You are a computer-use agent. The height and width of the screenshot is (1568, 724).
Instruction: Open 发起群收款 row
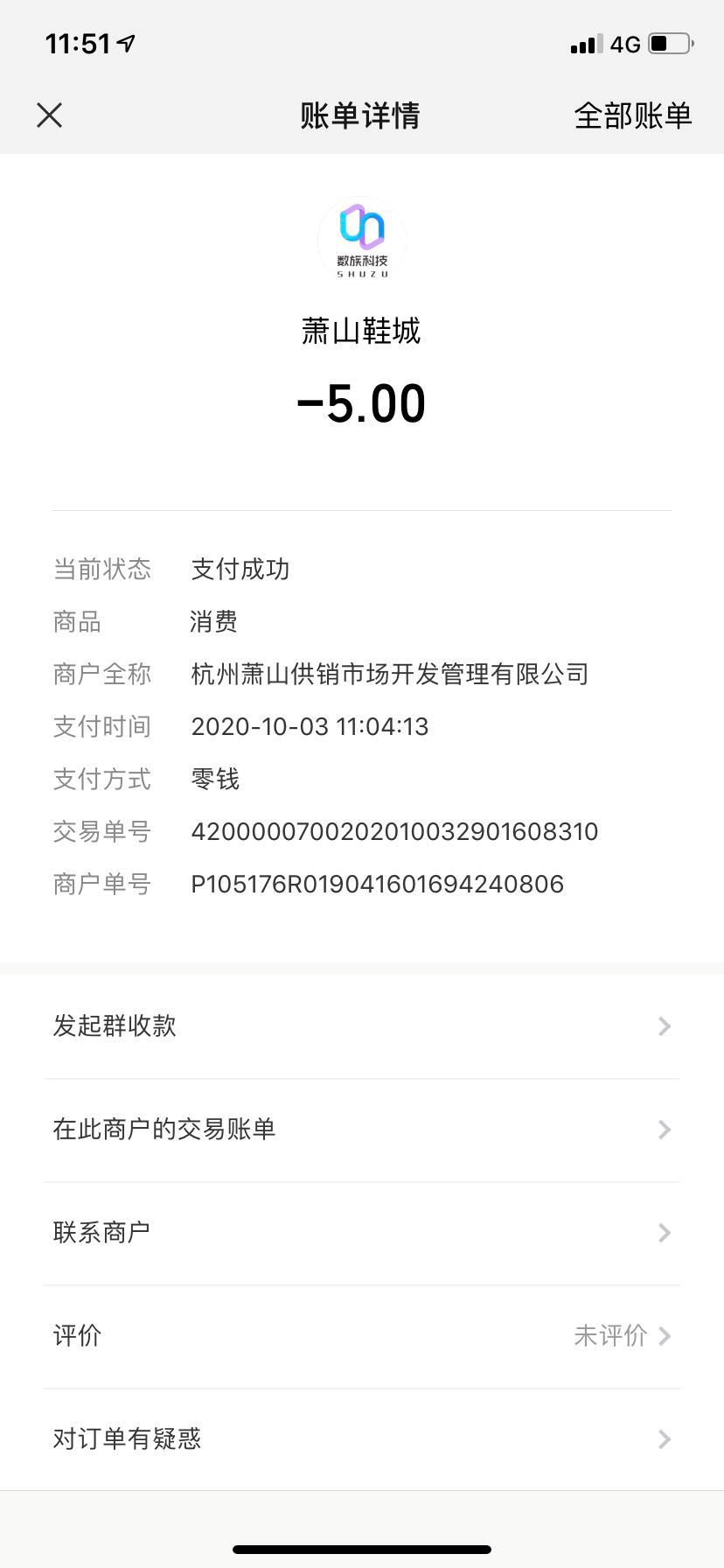pyautogui.click(x=362, y=1025)
